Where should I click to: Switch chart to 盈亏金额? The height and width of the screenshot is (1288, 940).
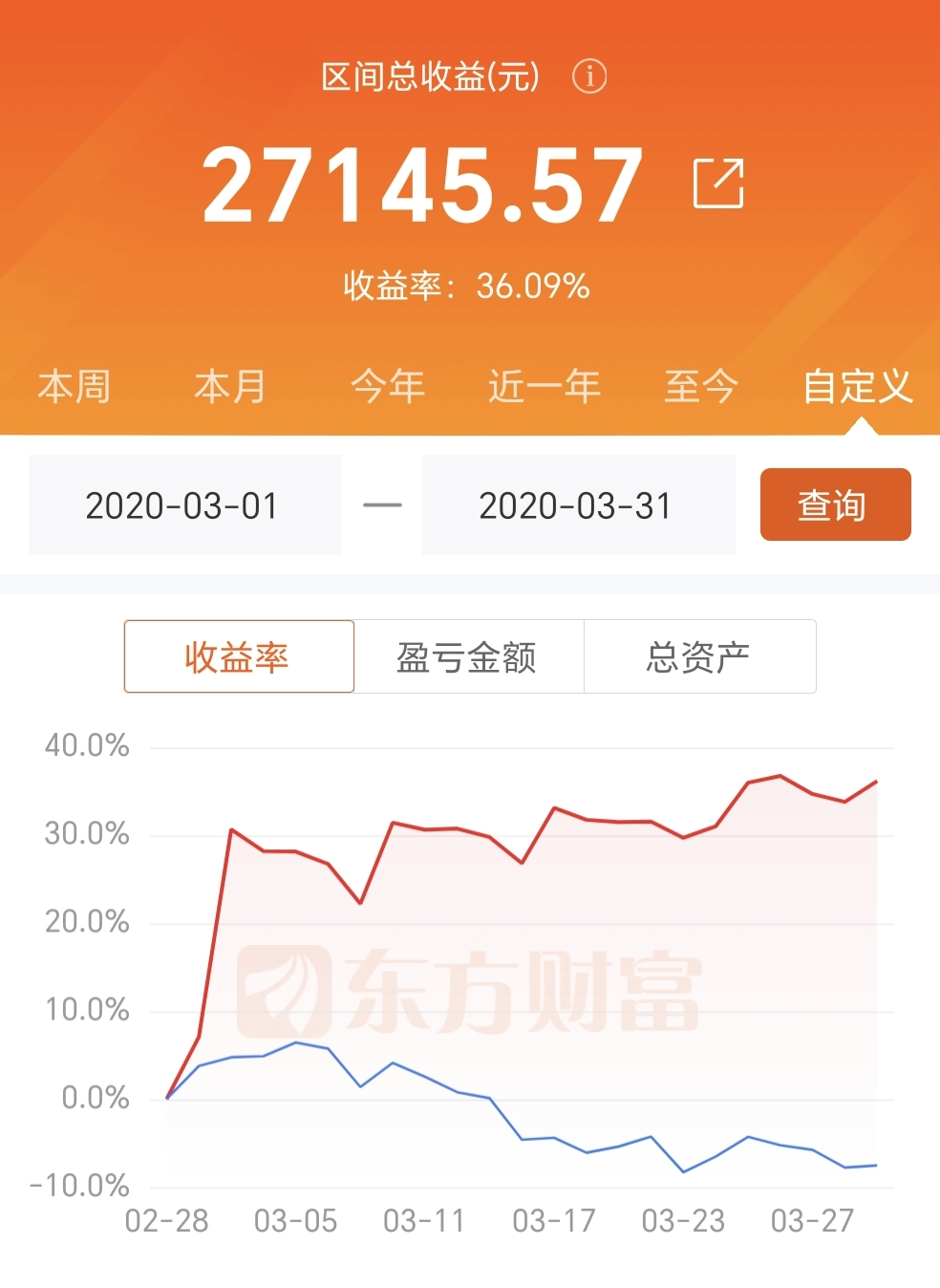point(469,656)
